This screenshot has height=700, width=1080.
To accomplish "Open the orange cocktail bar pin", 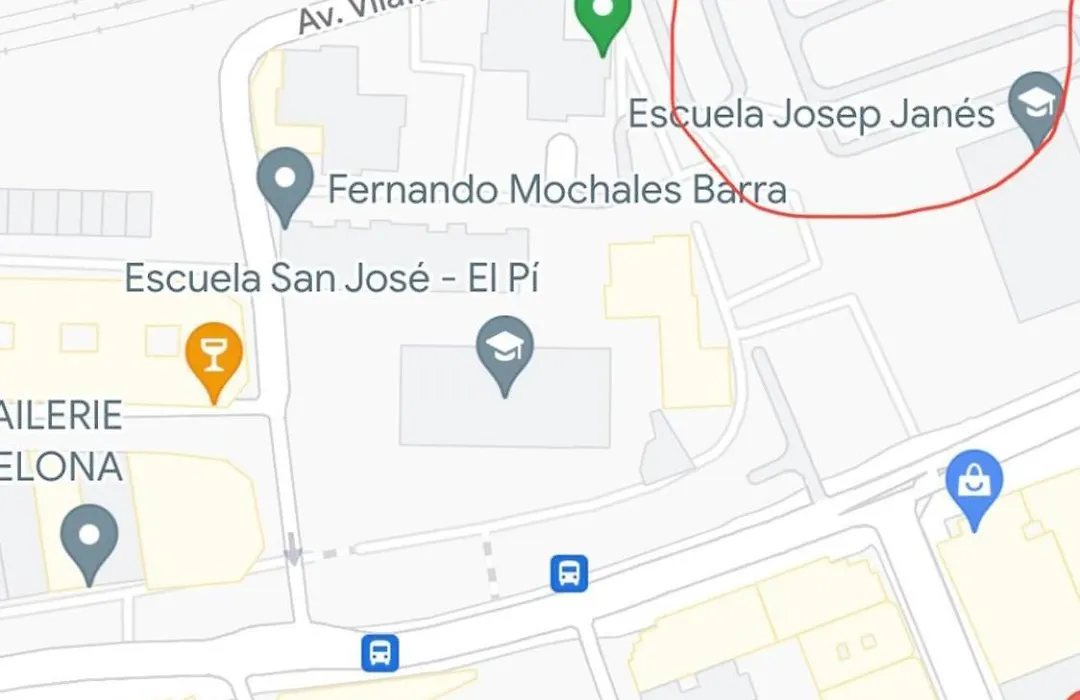I will coord(214,355).
